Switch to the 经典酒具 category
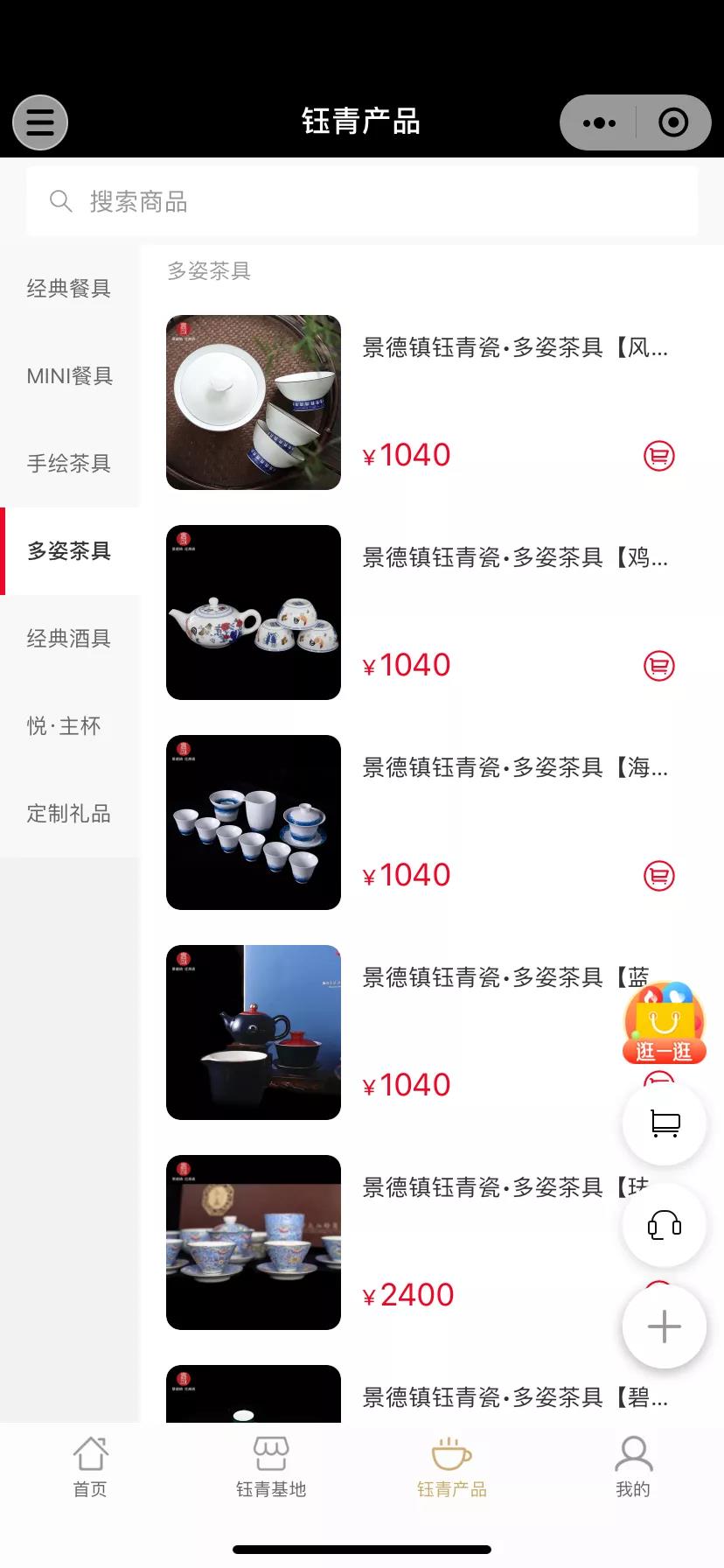The image size is (724, 1568). pos(69,639)
